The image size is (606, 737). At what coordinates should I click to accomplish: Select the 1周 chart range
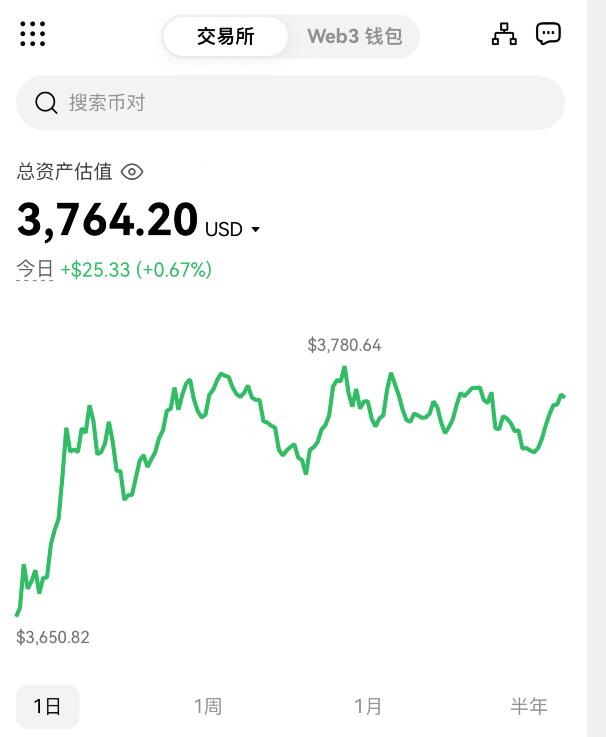click(x=207, y=706)
